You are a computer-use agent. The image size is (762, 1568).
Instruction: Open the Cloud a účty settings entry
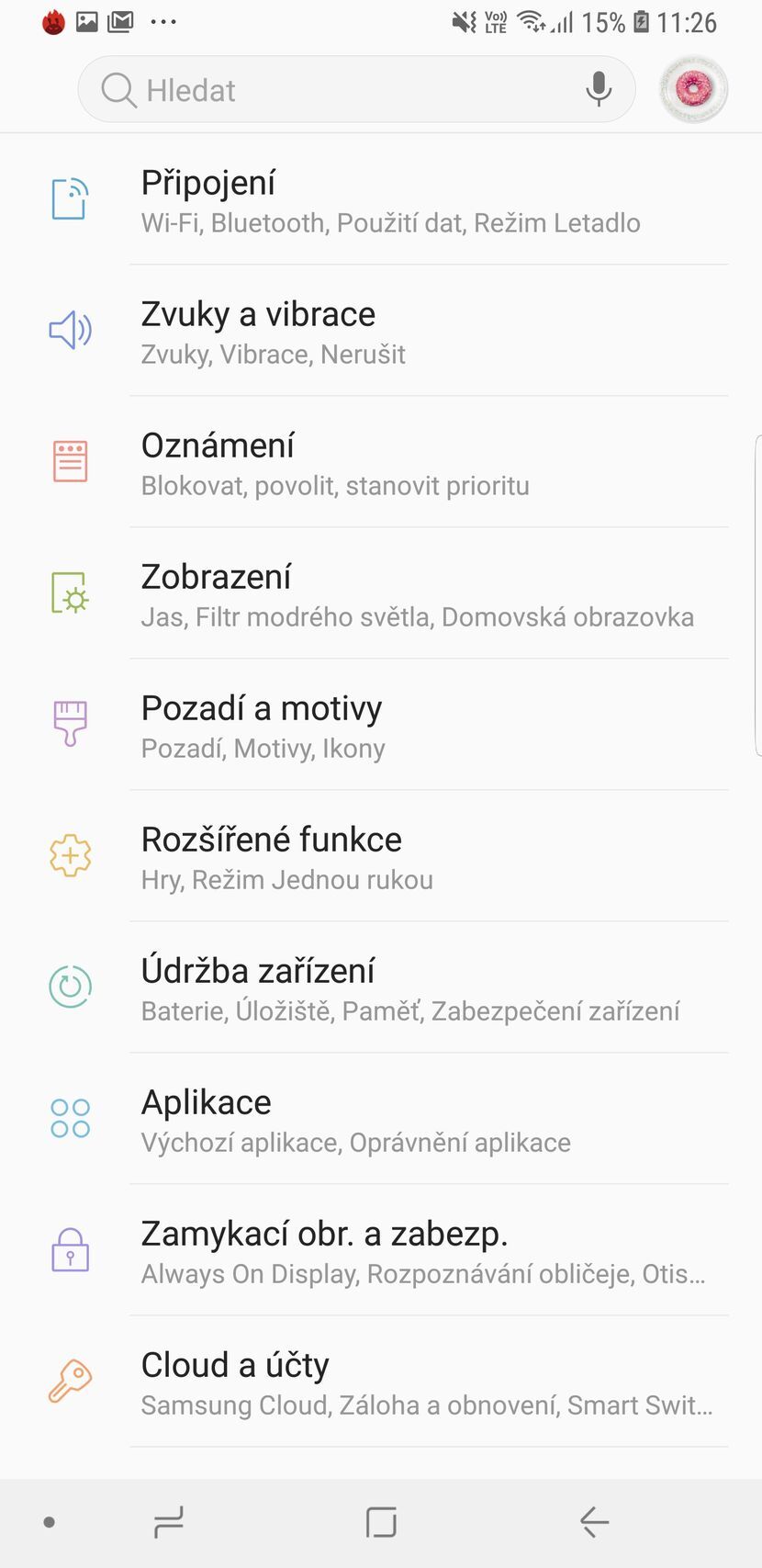tap(367, 1381)
